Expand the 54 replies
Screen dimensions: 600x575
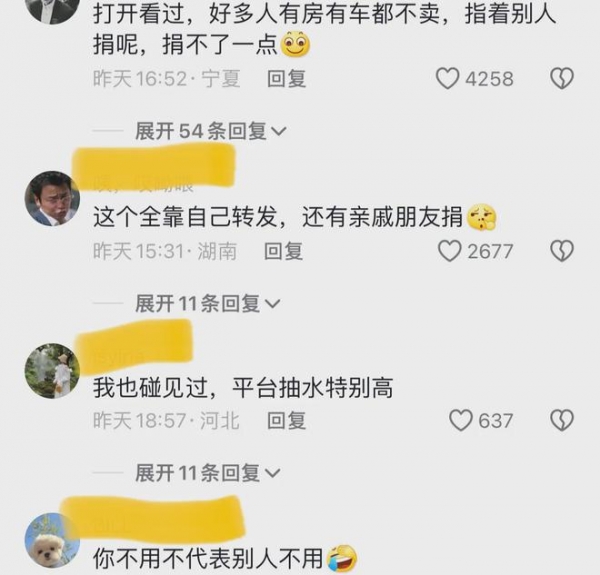point(211,131)
